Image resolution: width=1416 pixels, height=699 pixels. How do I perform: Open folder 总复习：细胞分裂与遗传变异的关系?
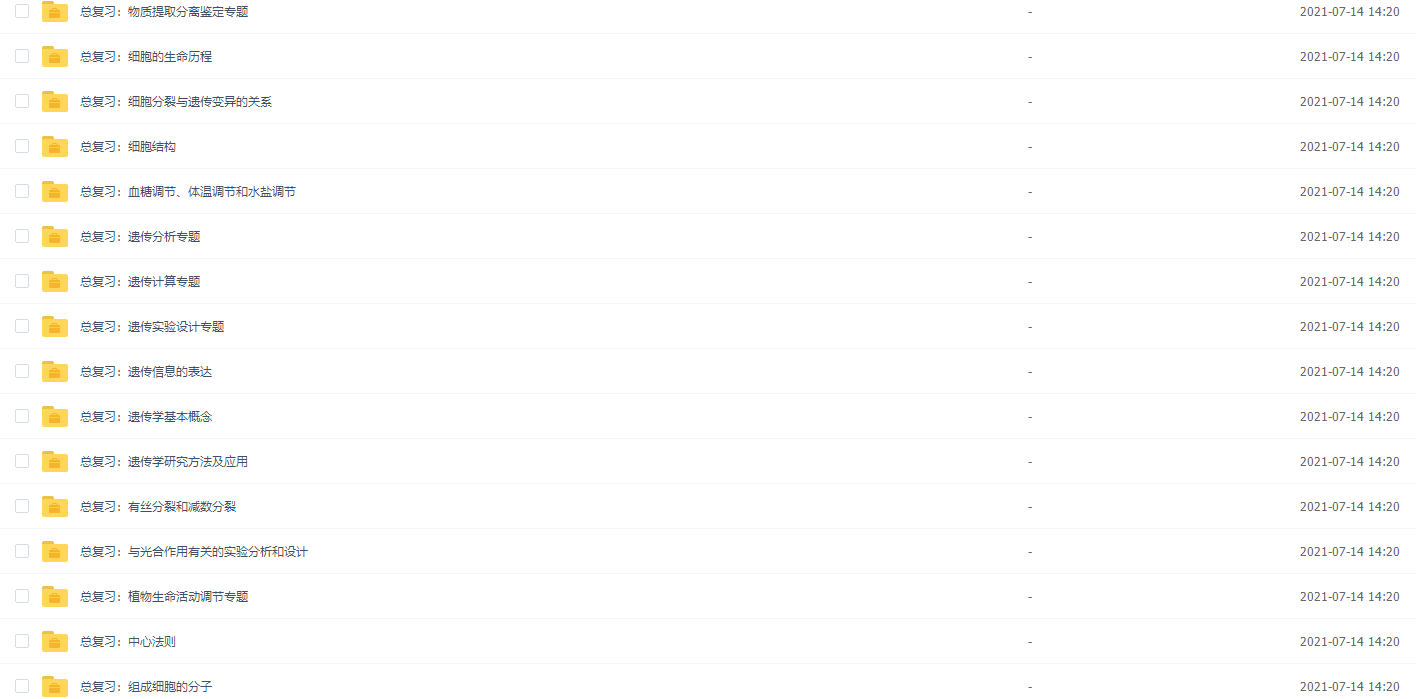[176, 102]
